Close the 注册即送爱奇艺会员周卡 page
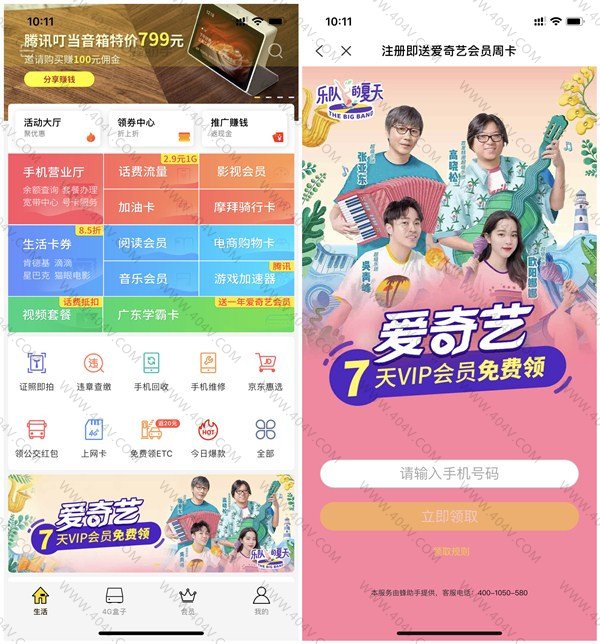Screen dimensions: 600x644 point(346,50)
